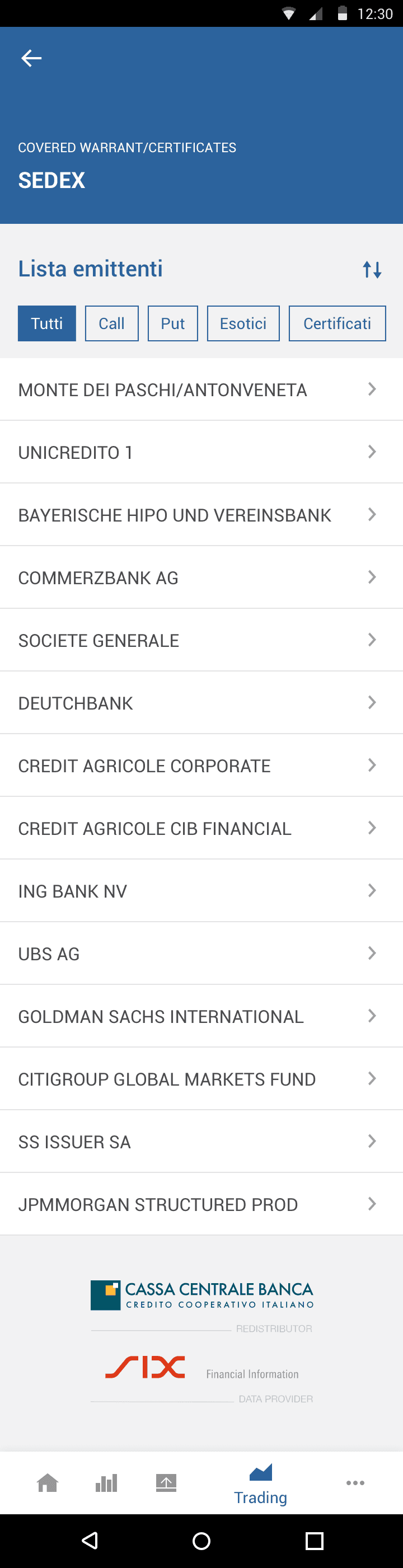Open JPMMORGAN STRUCTURED PROD row
The image size is (403, 1568).
click(x=201, y=1205)
